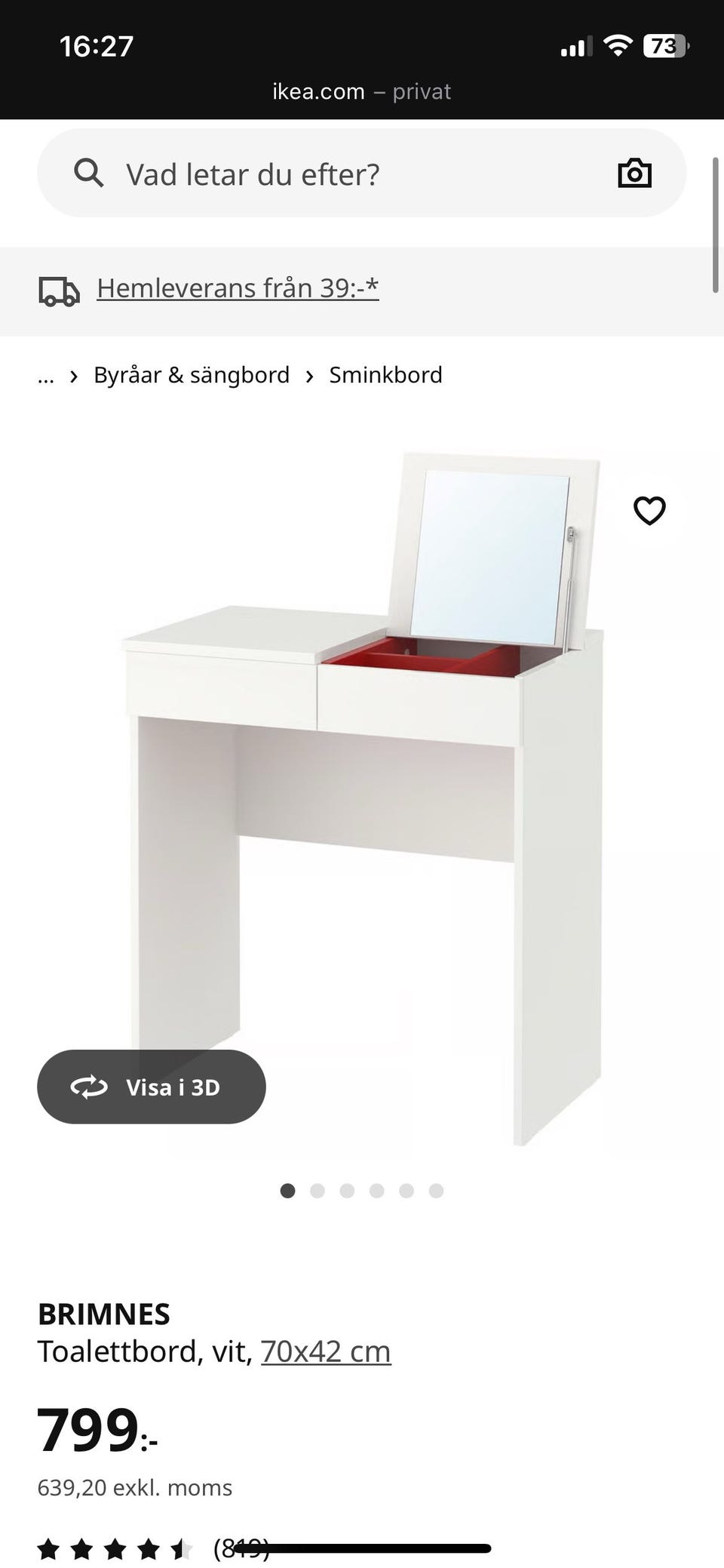This screenshot has height=1568, width=724.
Task: Open Hemleverans från 39:- details
Action: pyautogui.click(x=238, y=287)
